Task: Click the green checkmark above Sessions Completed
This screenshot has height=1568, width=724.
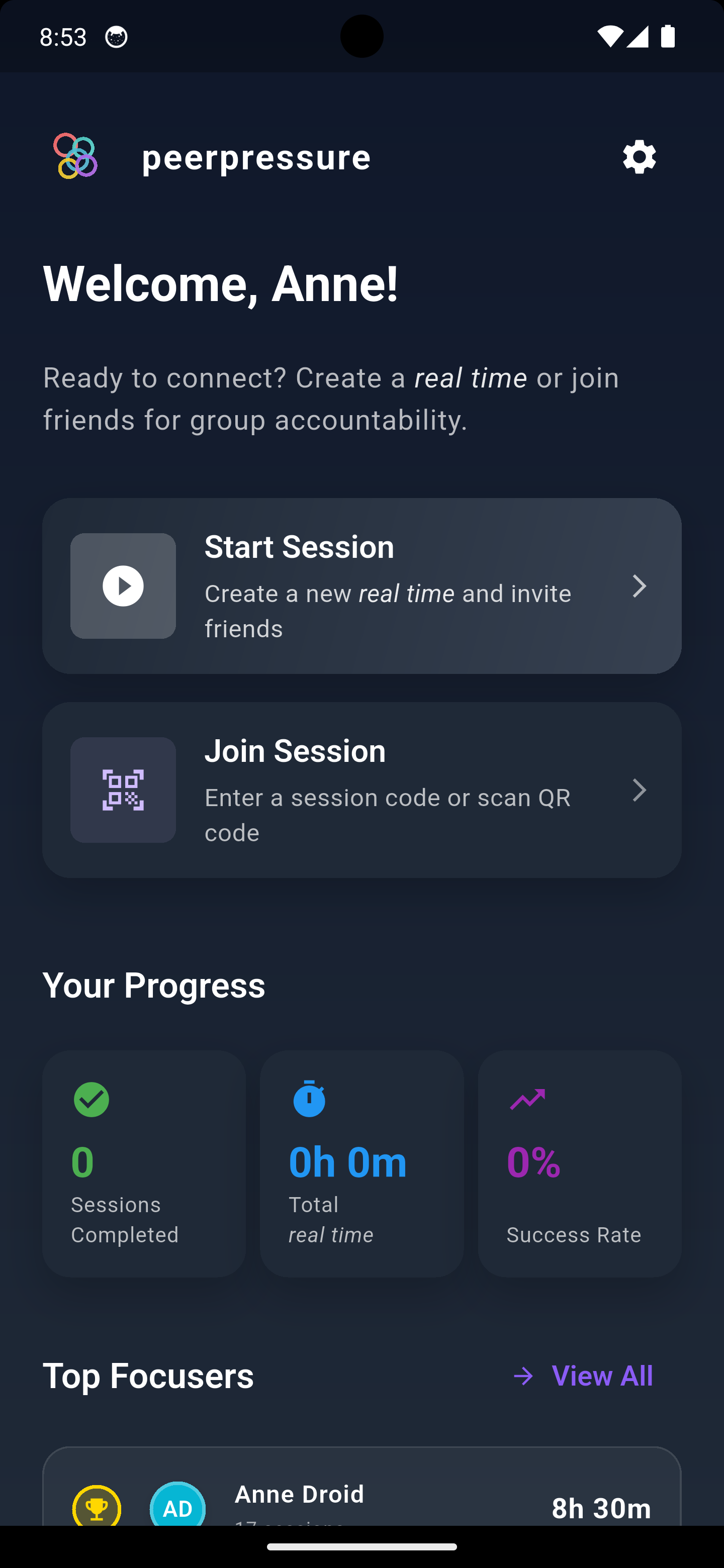Action: tap(92, 1099)
